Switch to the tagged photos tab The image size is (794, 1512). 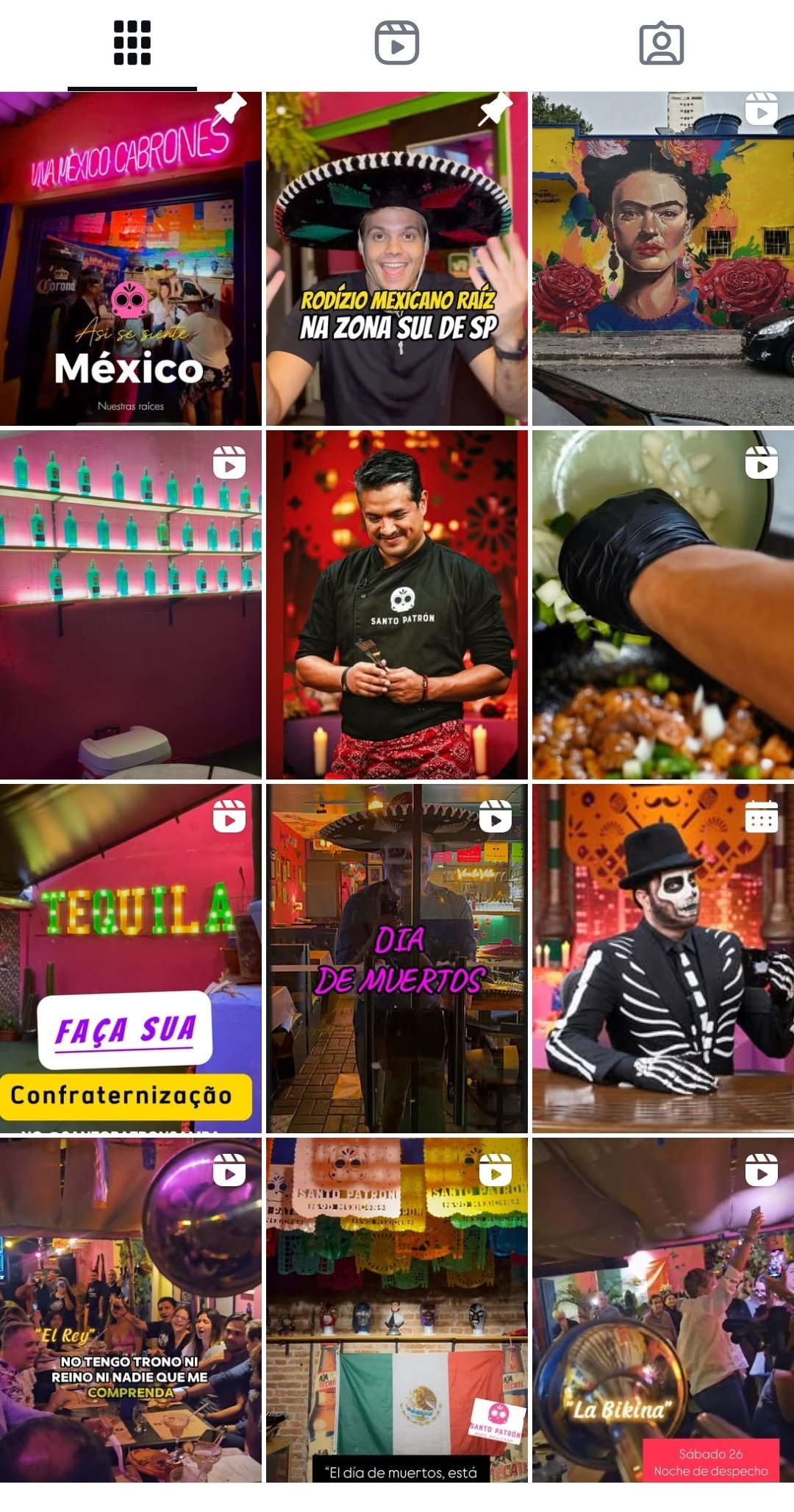(x=661, y=43)
